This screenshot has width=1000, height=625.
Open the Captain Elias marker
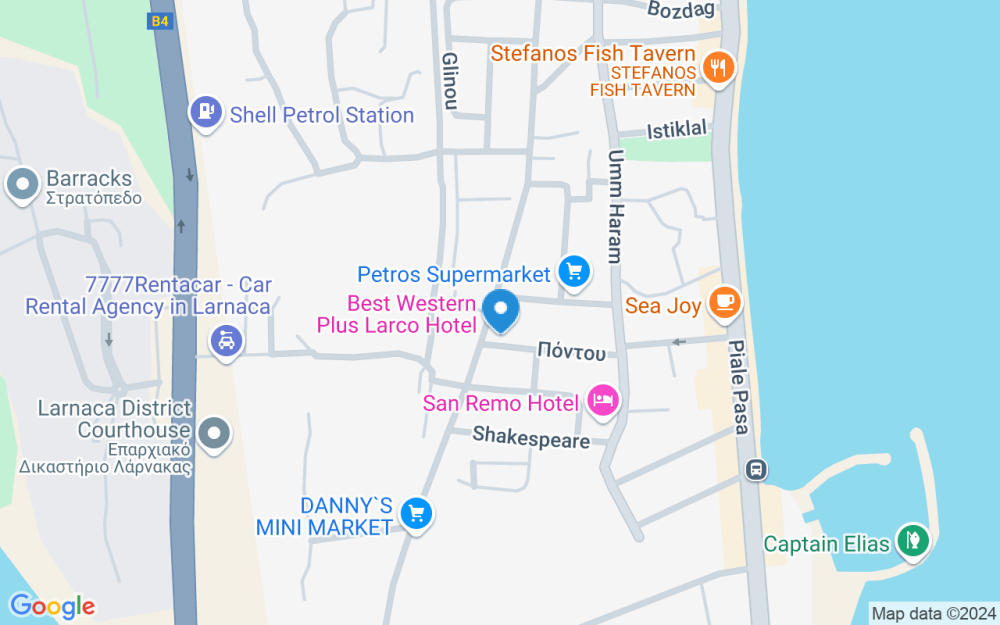pyautogui.click(x=911, y=541)
